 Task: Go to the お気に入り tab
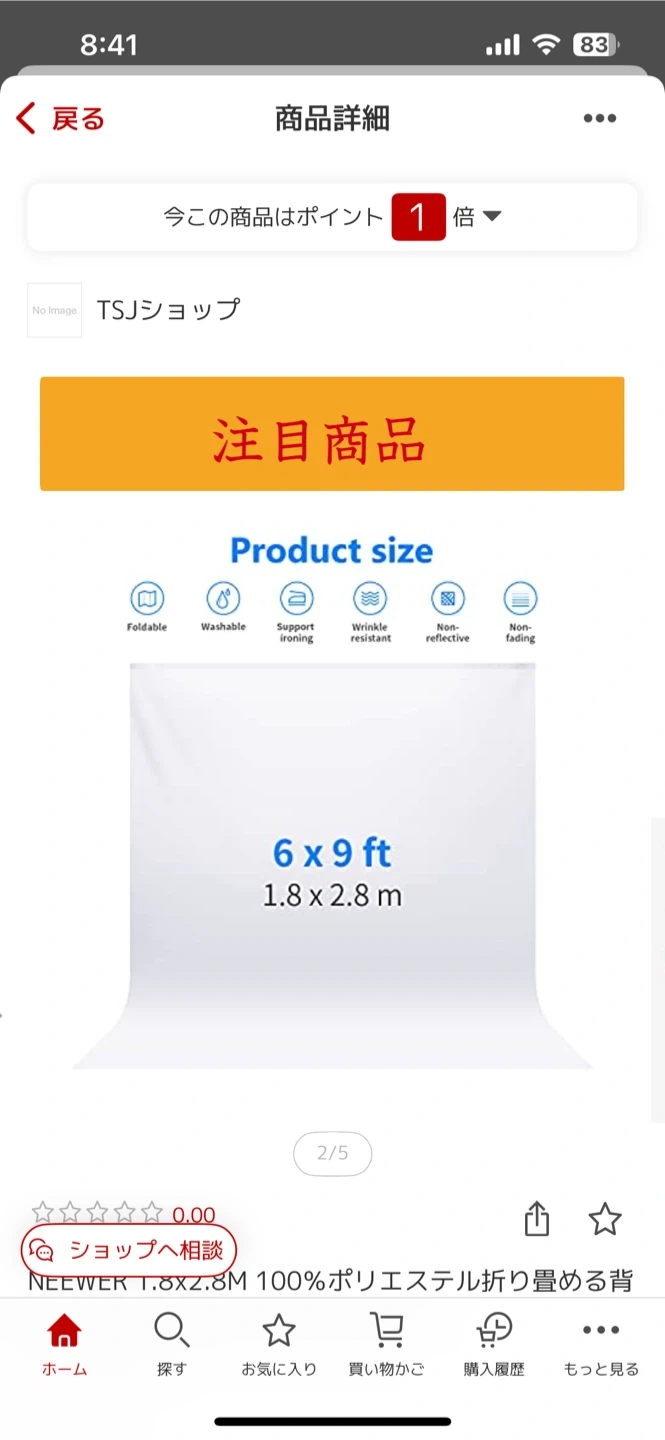(278, 1345)
